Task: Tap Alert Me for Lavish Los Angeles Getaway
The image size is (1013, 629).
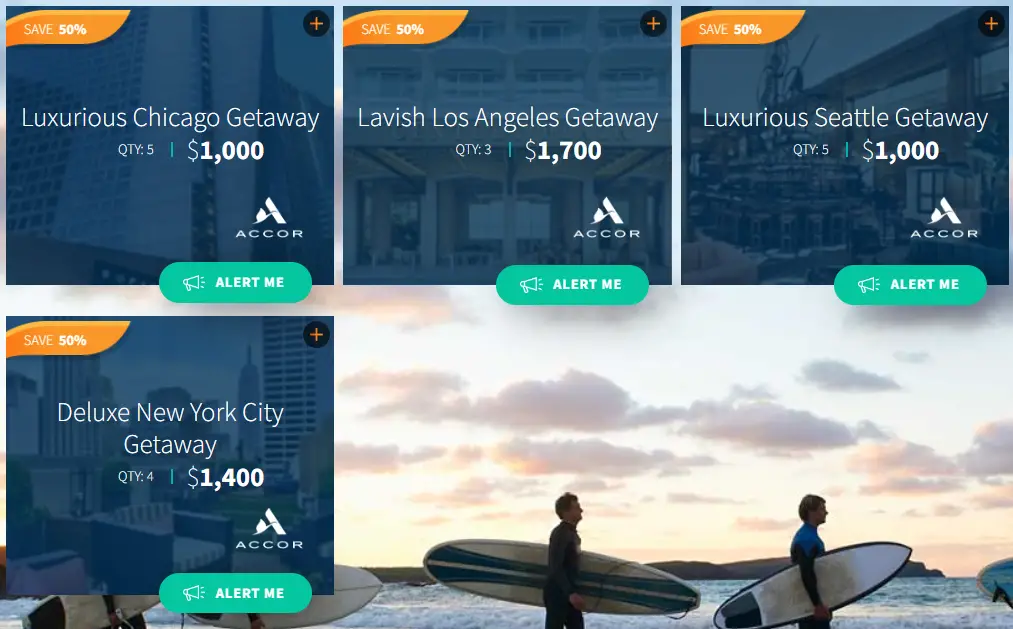Action: (572, 285)
